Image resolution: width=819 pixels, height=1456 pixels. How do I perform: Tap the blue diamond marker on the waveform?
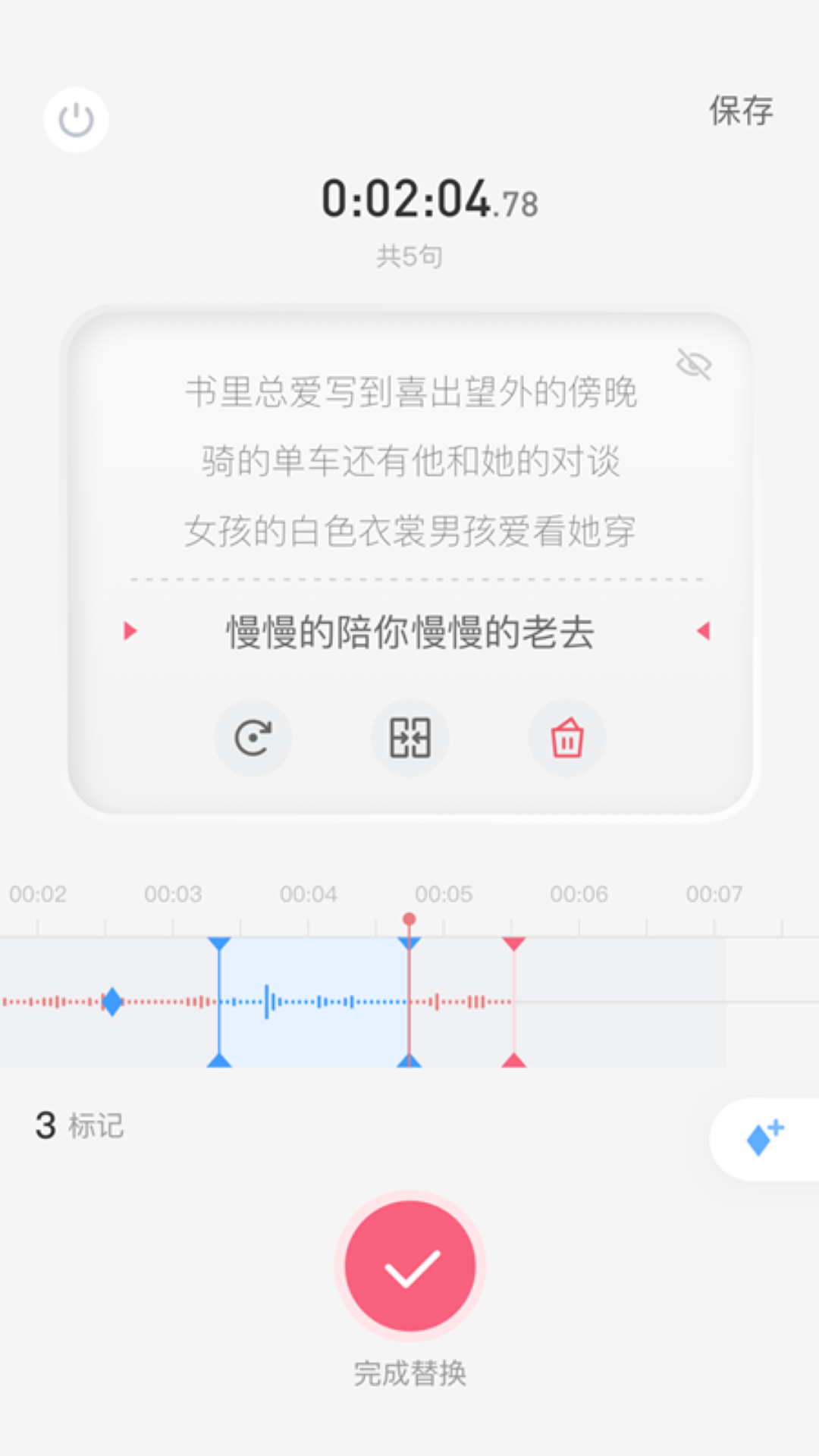112,1002
